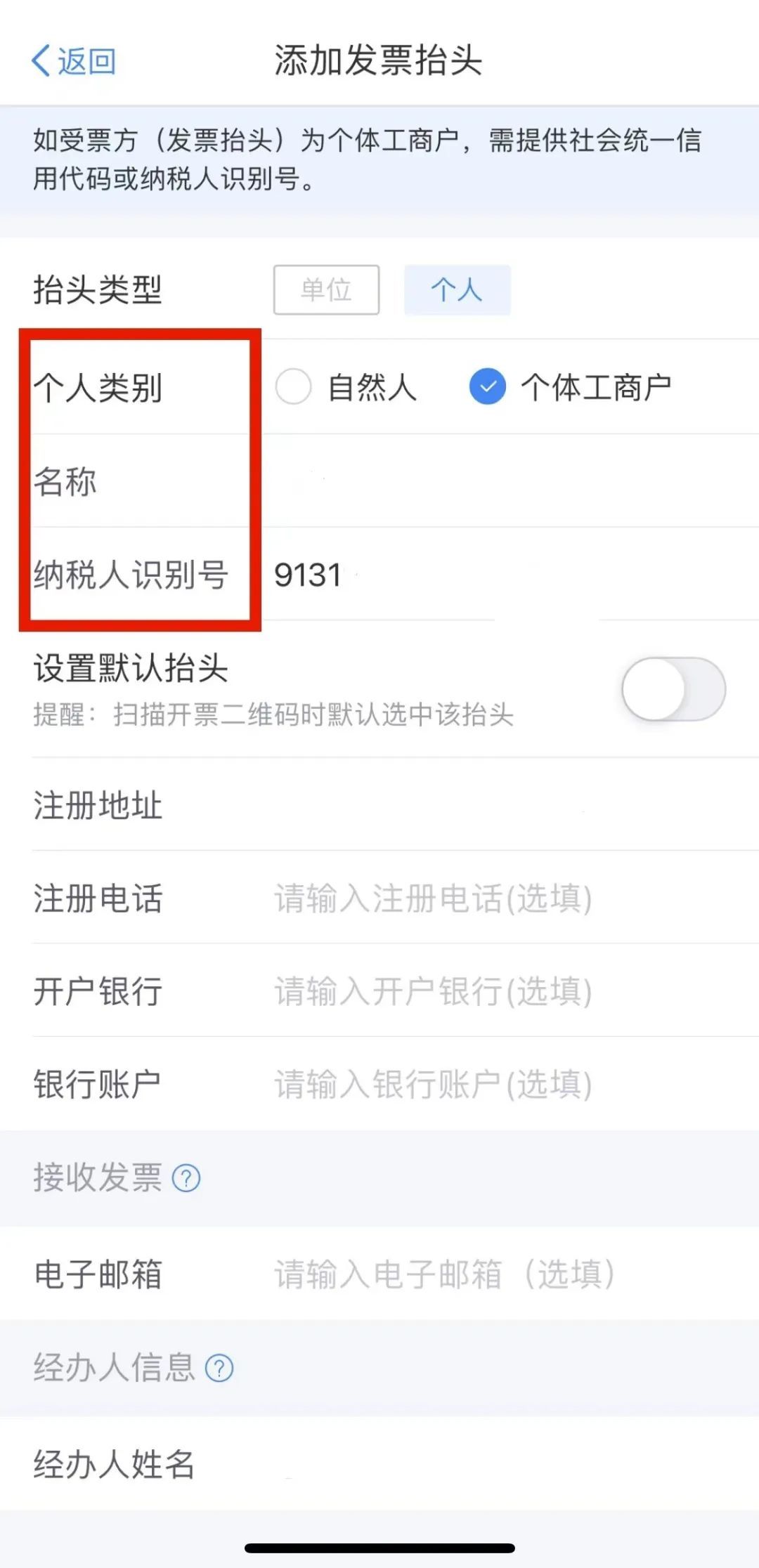Select 个人 as the header type

point(457,289)
